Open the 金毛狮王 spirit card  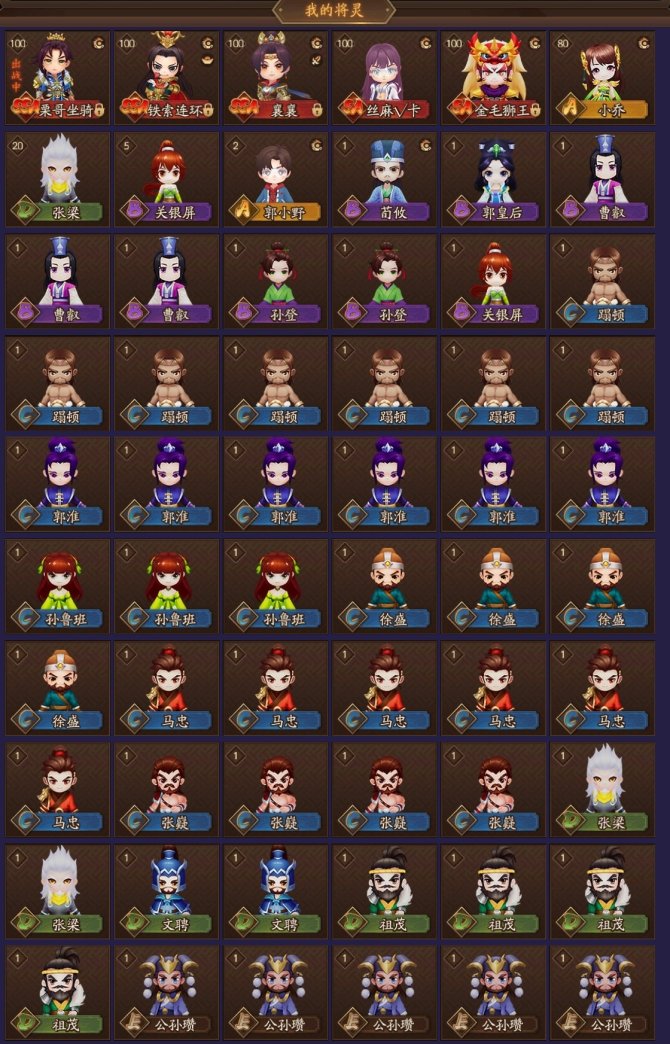pyautogui.click(x=494, y=77)
